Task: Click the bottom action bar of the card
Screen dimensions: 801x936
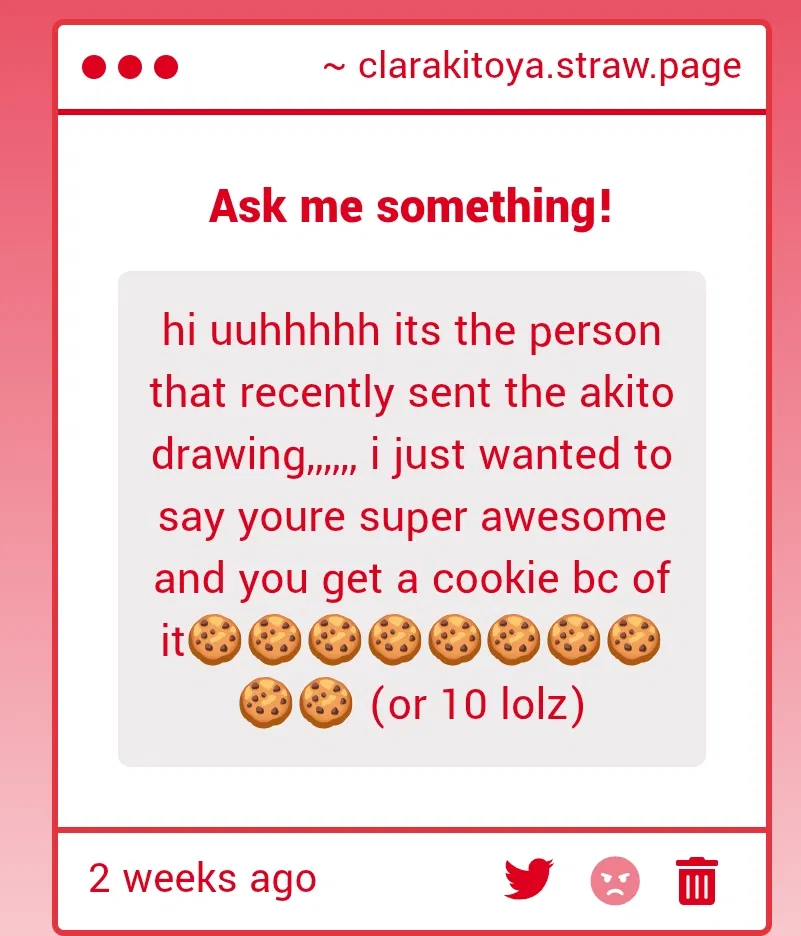Action: coord(400,878)
